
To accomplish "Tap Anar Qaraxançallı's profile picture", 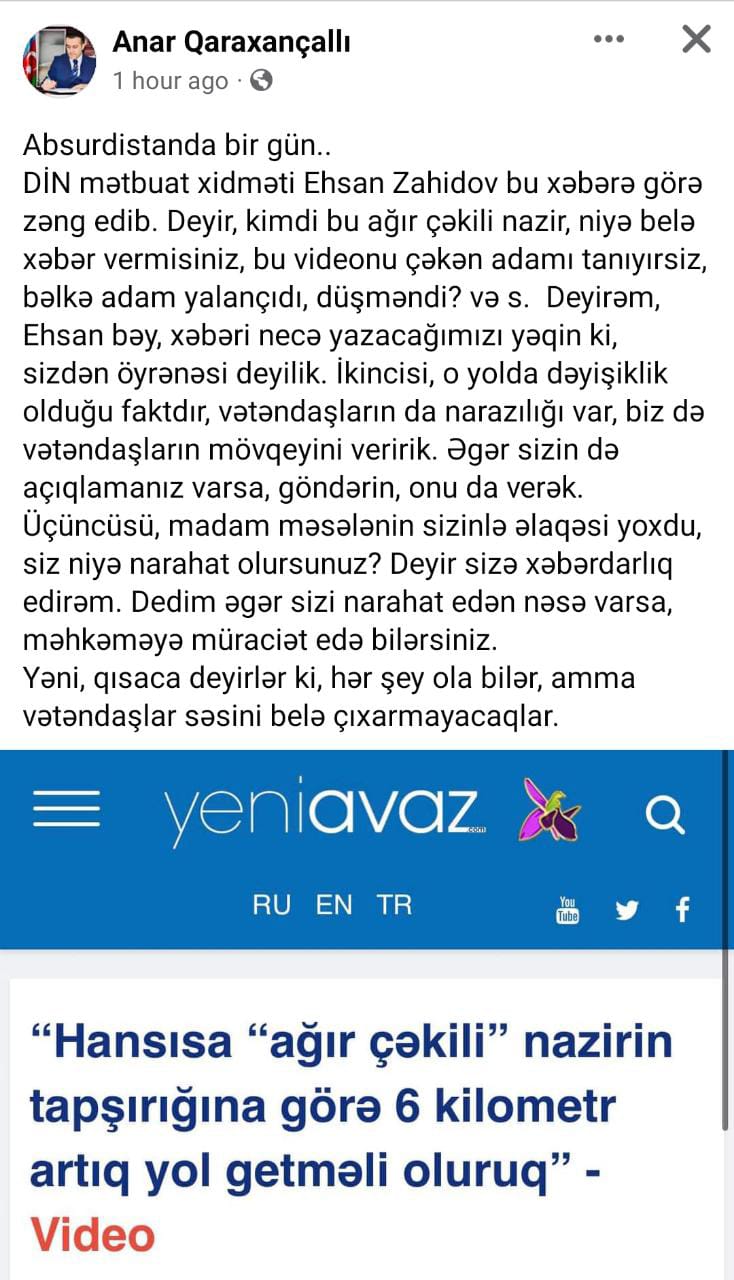I will tap(59, 60).
